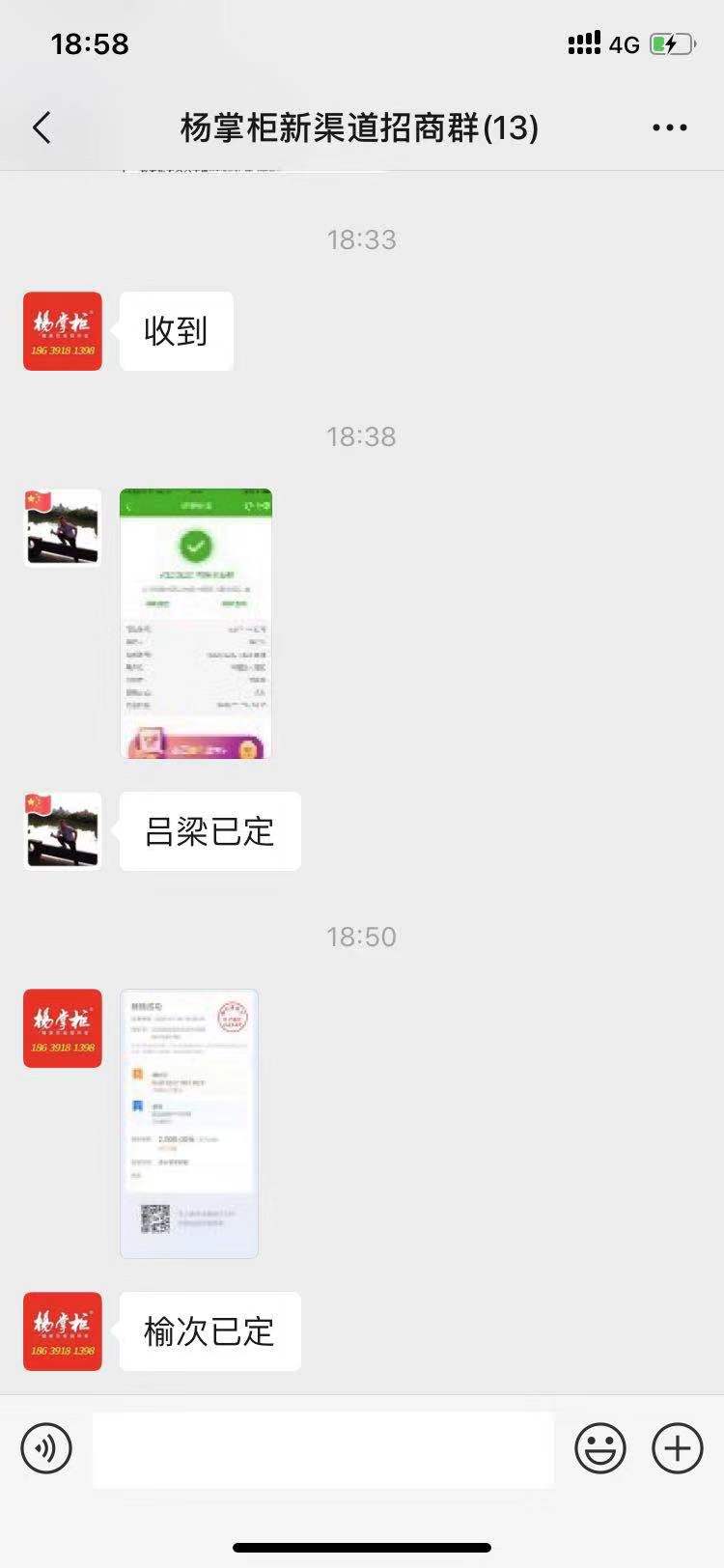The height and width of the screenshot is (1568, 724).
Task: View the receipt image with QR code
Action: coord(189,1123)
